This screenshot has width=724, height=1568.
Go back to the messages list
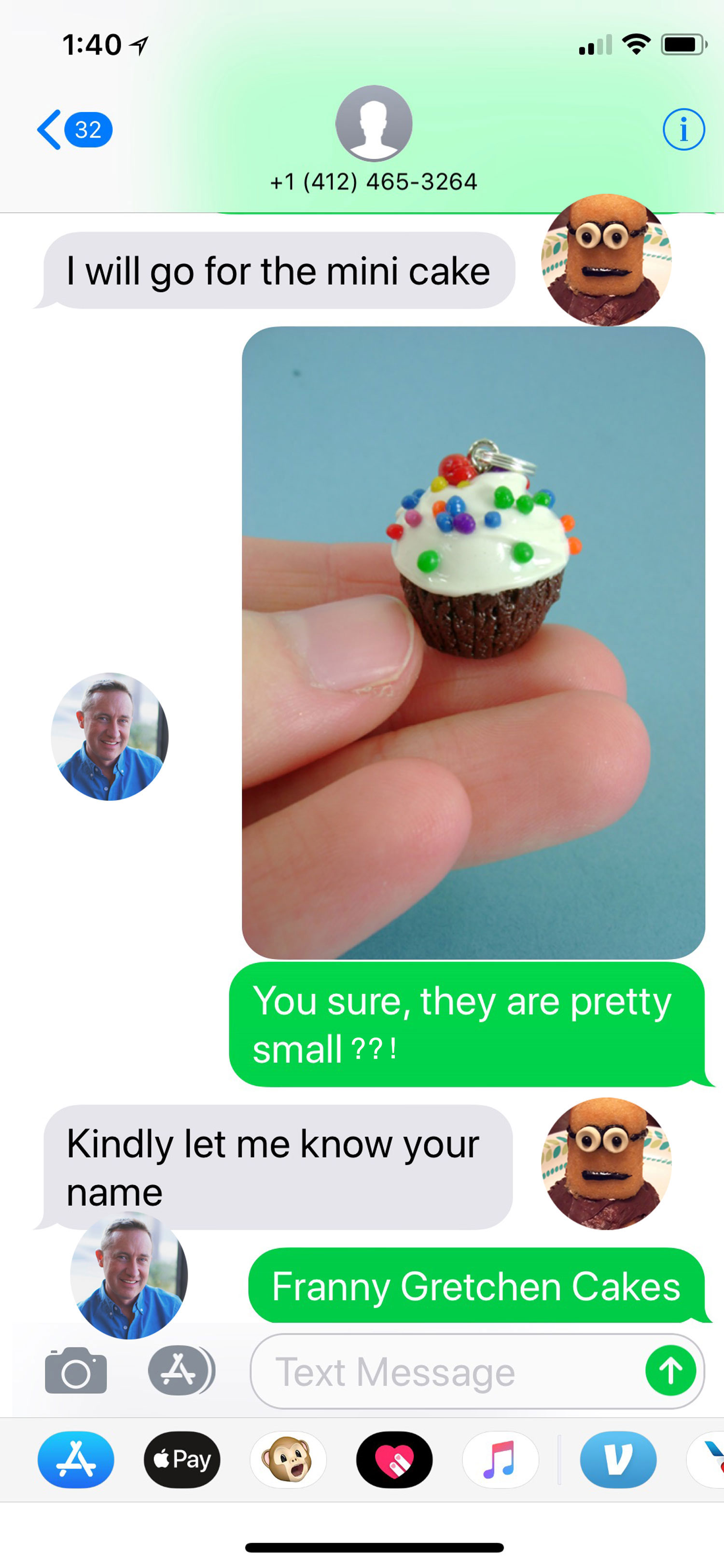coord(73,130)
